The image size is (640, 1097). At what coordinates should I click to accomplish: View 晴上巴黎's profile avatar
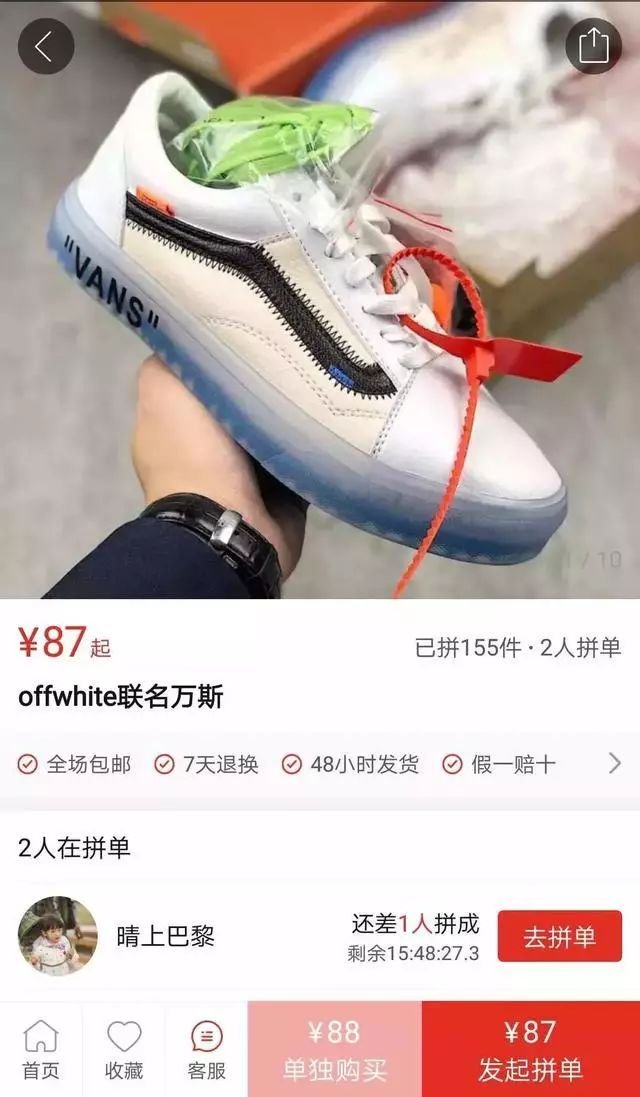click(x=58, y=936)
